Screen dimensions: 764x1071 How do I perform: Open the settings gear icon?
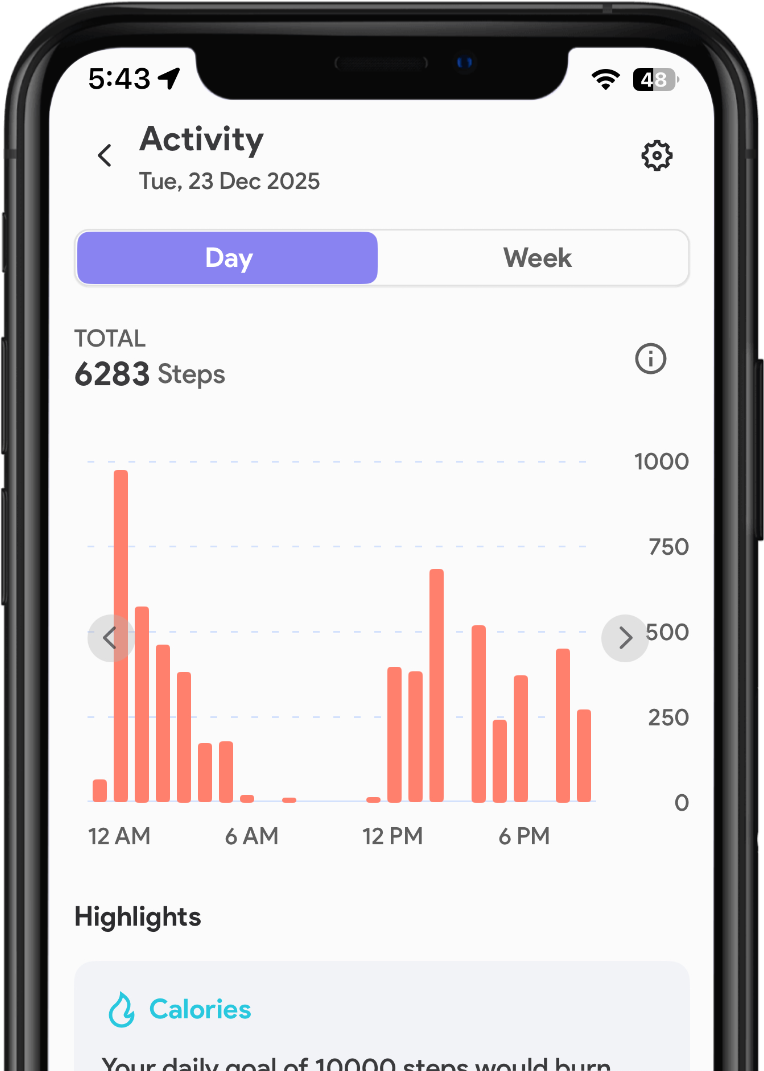(x=657, y=155)
